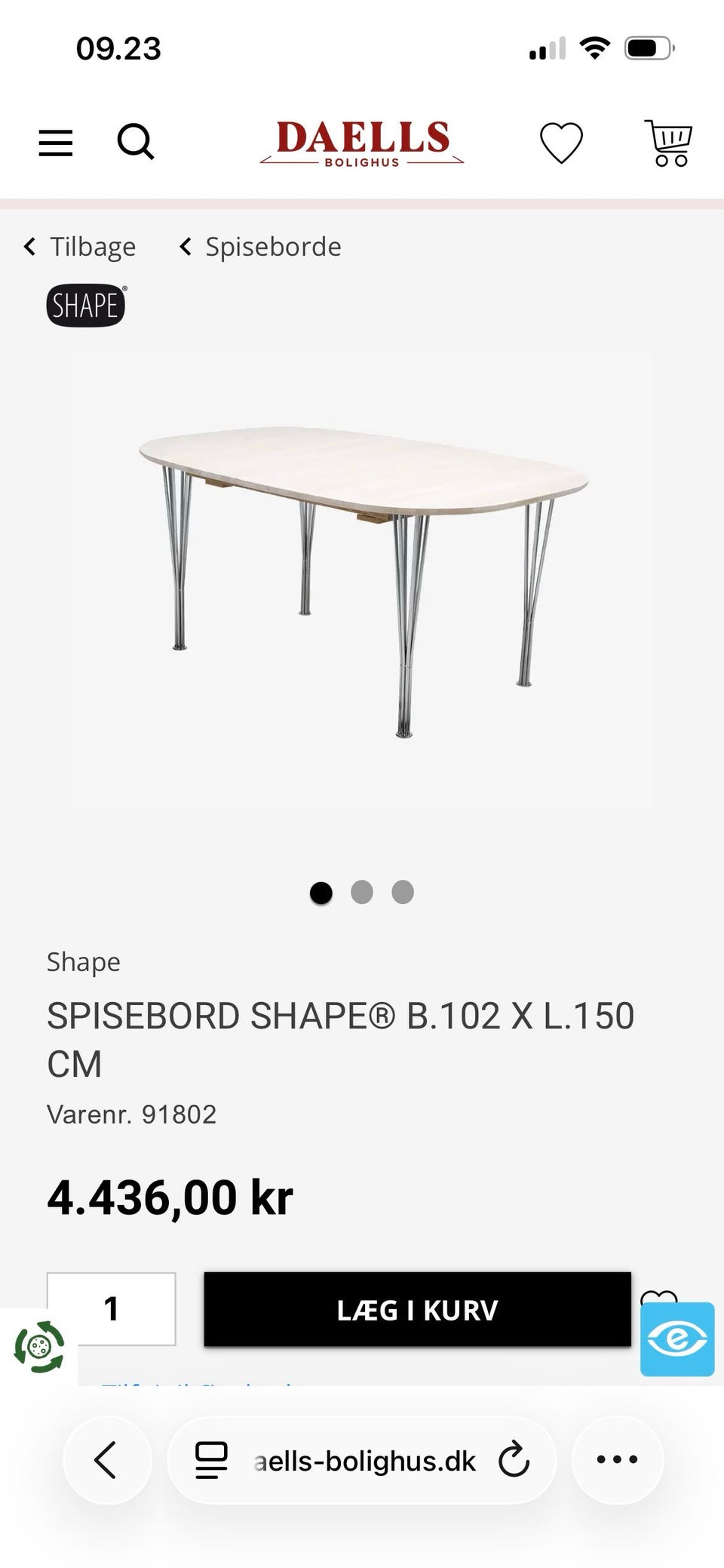The image size is (724, 1568).
Task: Go to Daells Bolighus homepage
Action: (x=362, y=142)
